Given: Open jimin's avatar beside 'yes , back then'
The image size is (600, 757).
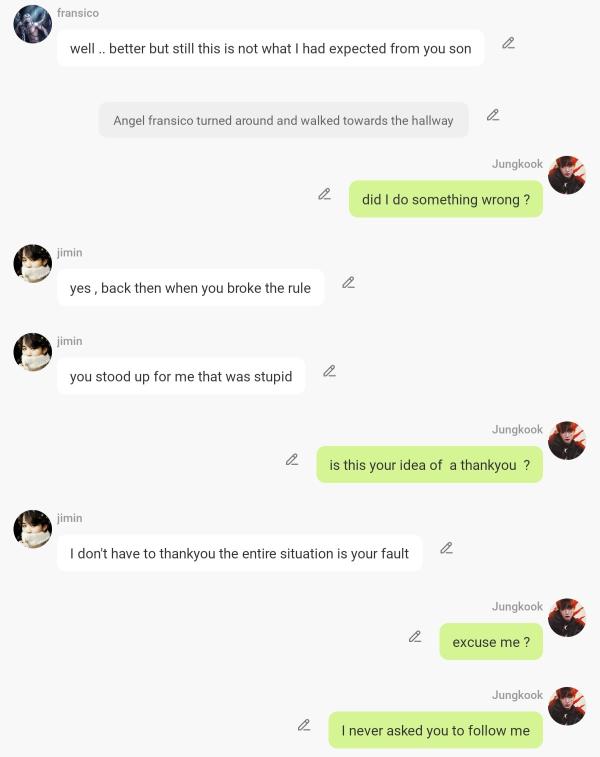Looking at the screenshot, I should click(32, 263).
